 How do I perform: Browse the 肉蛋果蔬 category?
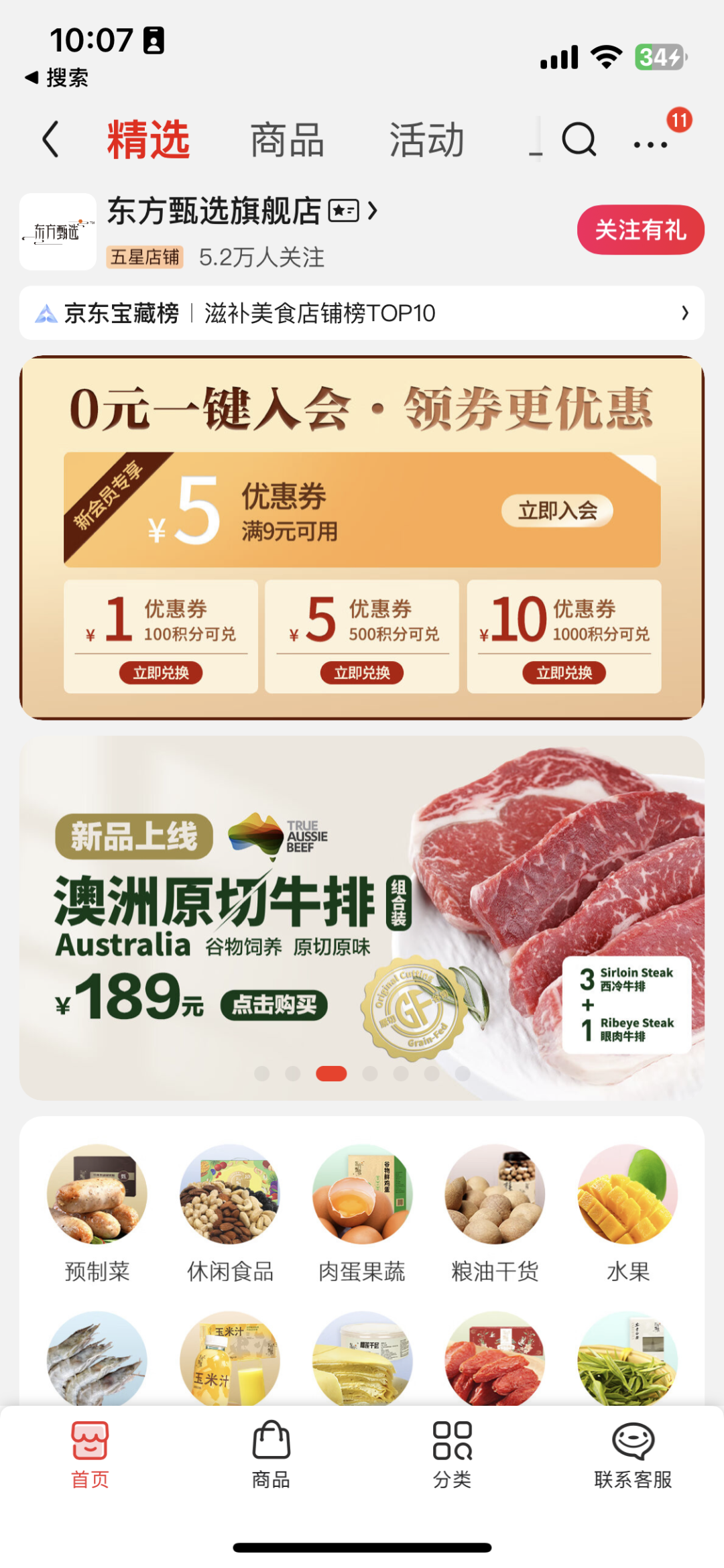click(362, 1213)
